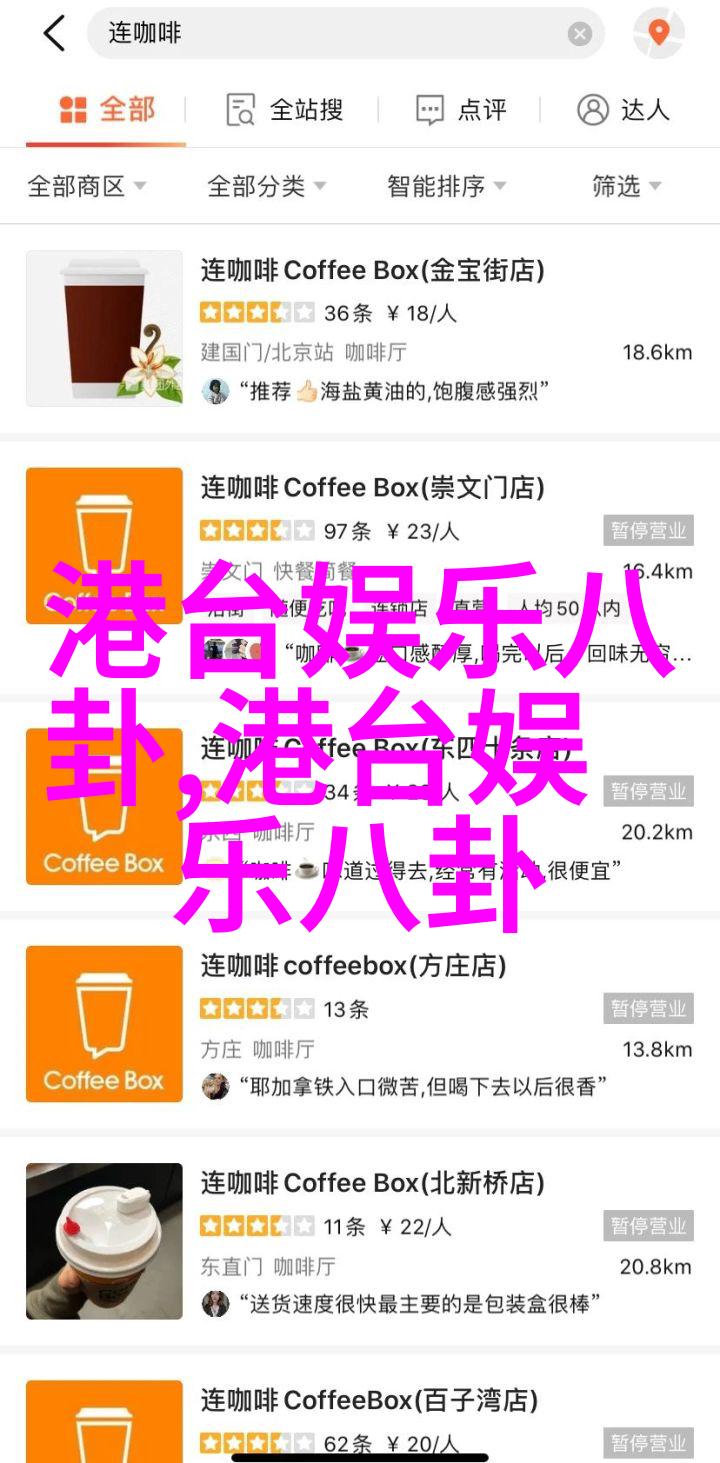This screenshot has height=1463, width=720.
Task: Open 连咖啡 coffeebox(方庄店)
Action: [x=353, y=966]
